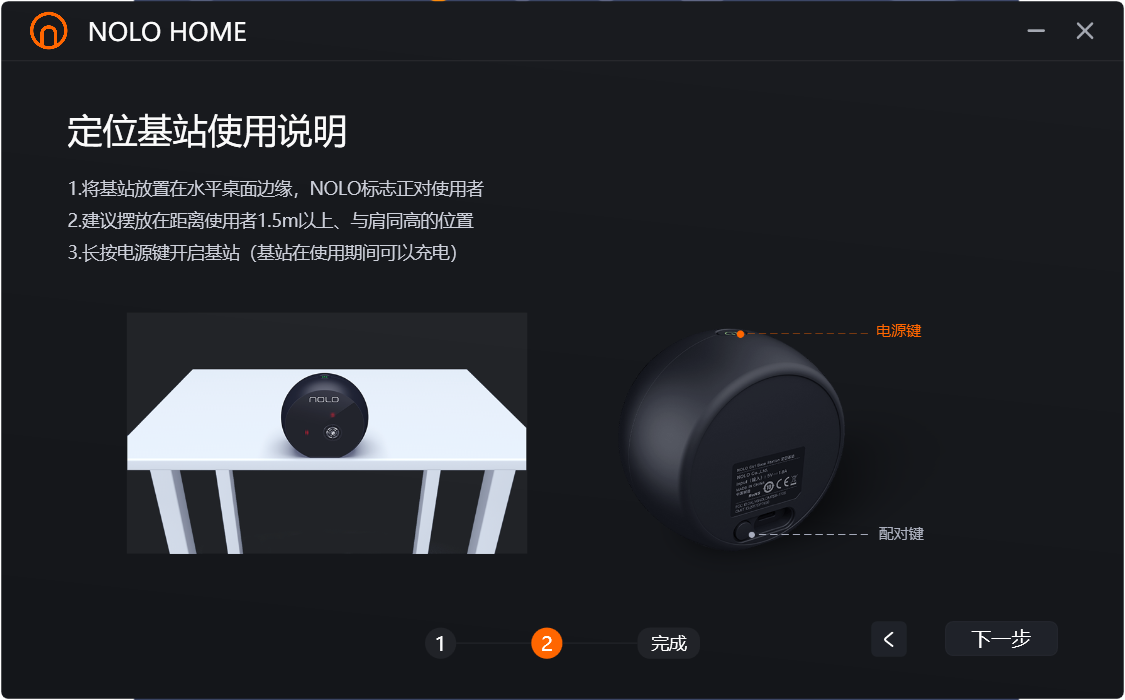This screenshot has height=700, width=1125.
Task: Jump to the 完成 step
Action: (x=668, y=643)
